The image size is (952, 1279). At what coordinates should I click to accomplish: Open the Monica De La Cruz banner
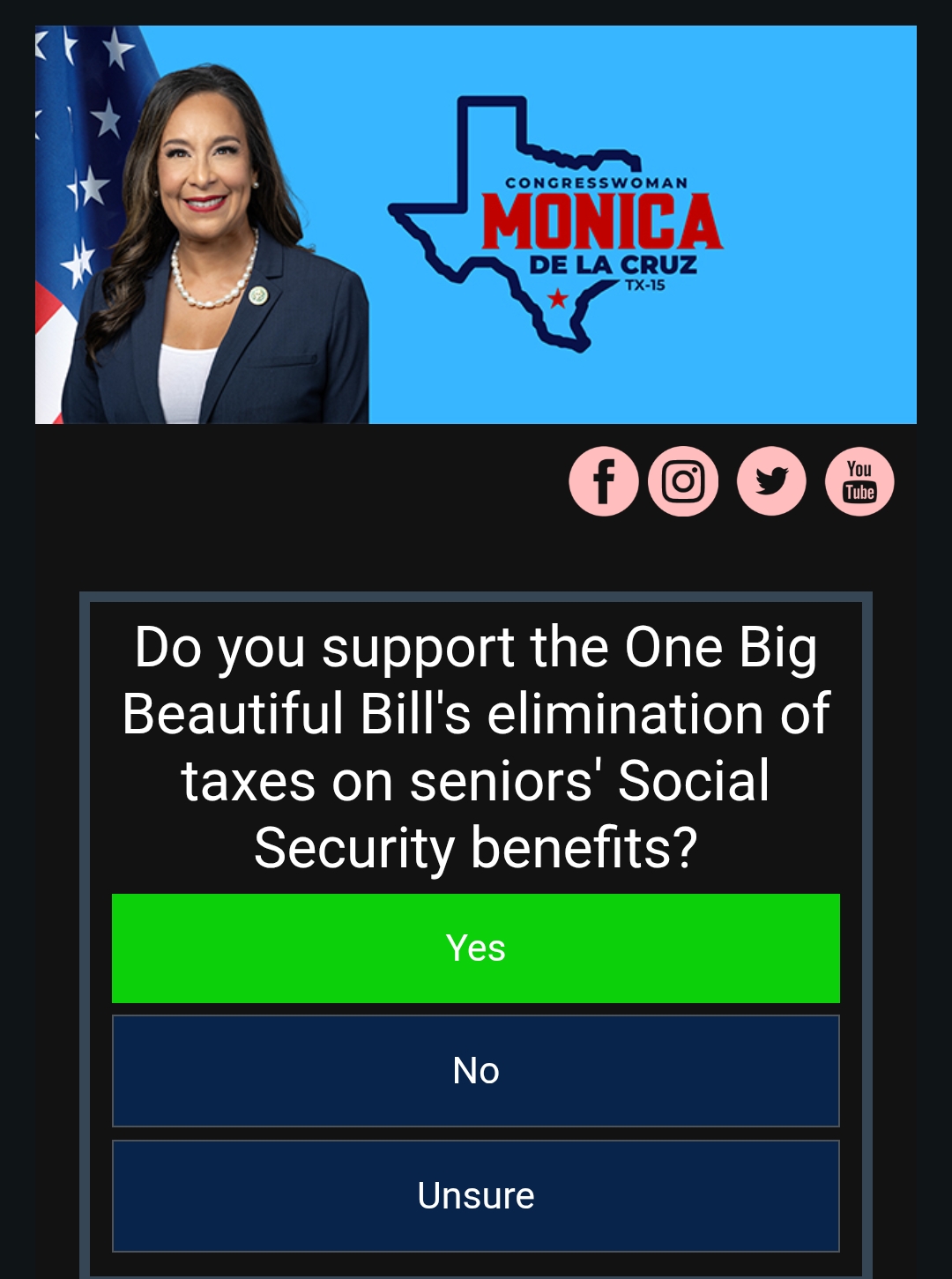pyautogui.click(x=476, y=225)
